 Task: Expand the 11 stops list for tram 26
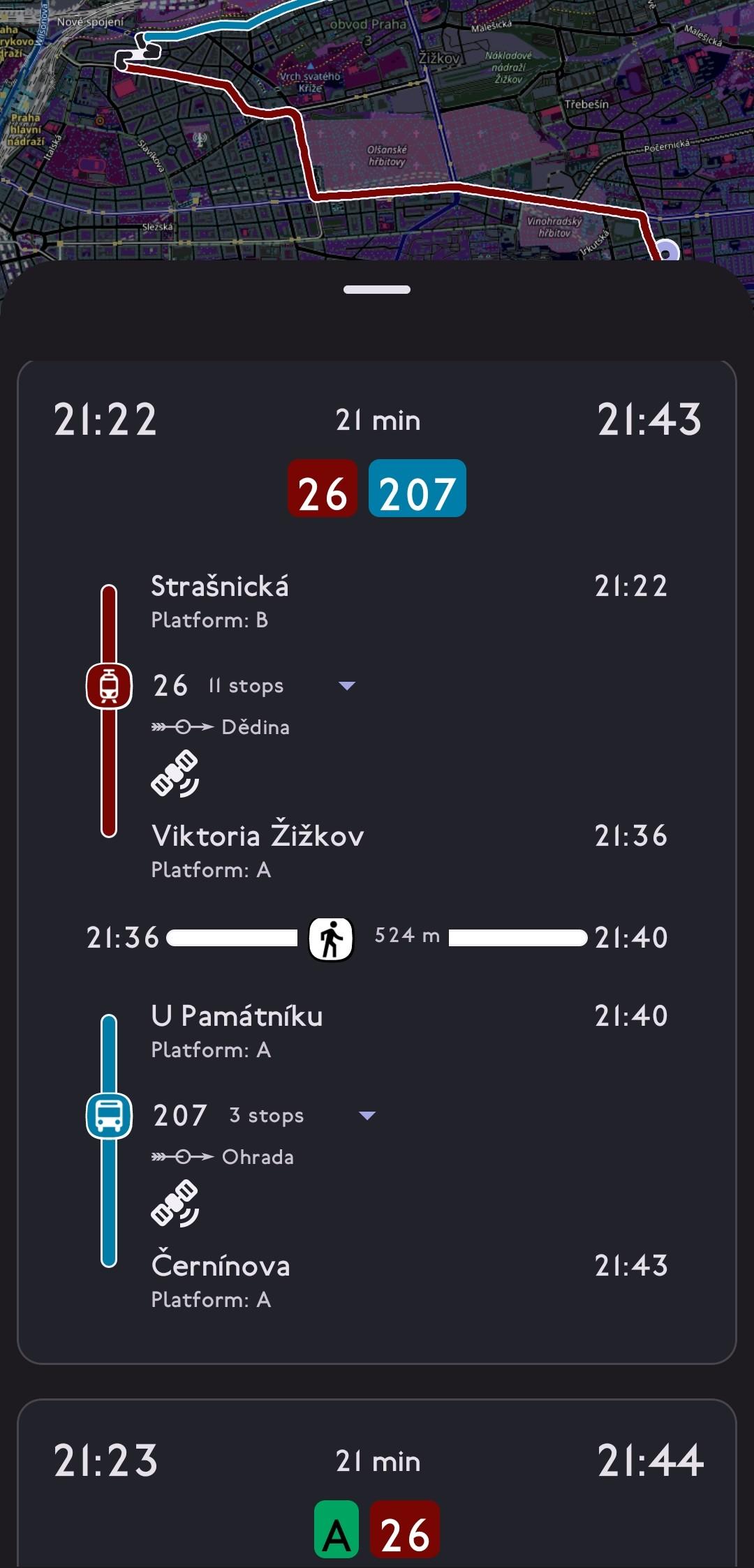click(346, 686)
